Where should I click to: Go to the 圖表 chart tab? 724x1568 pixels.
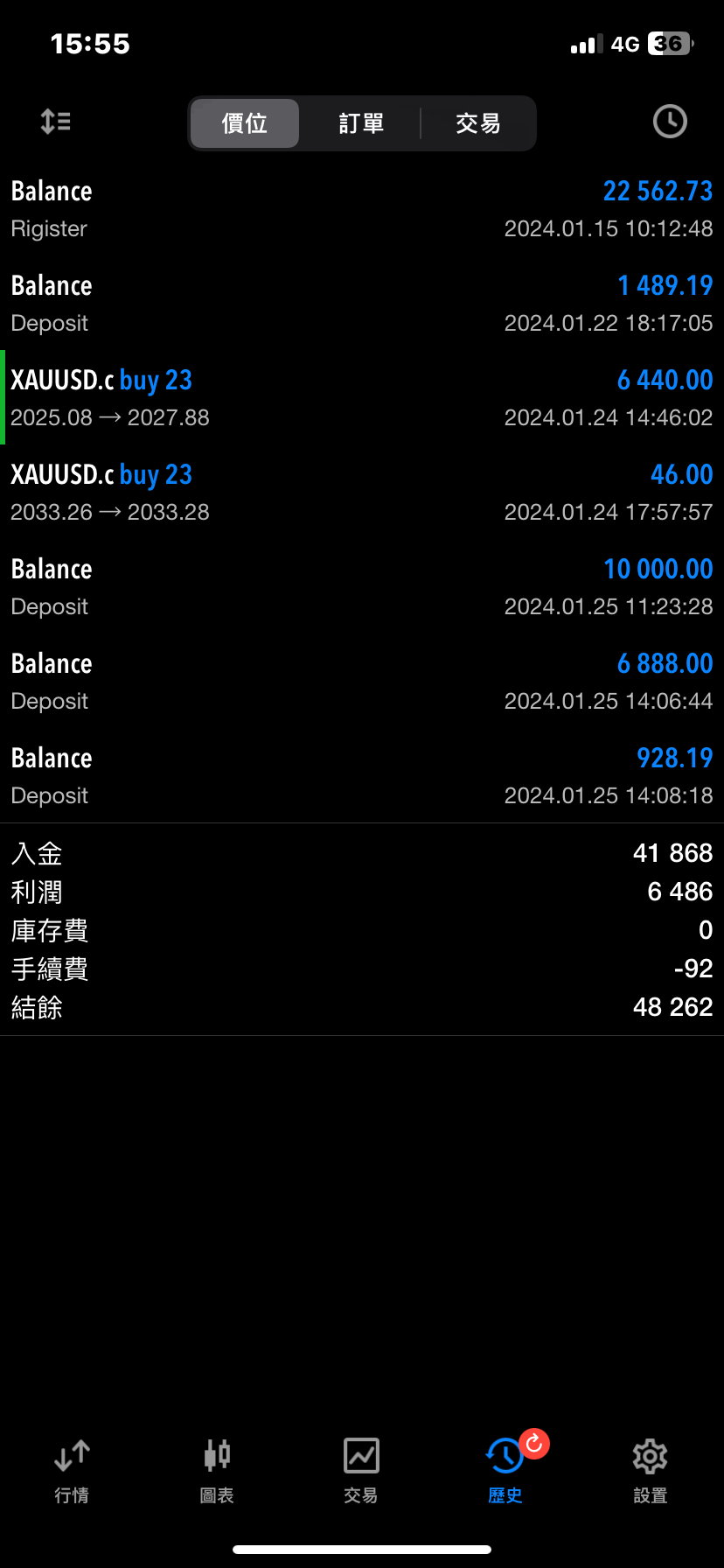(x=217, y=1471)
